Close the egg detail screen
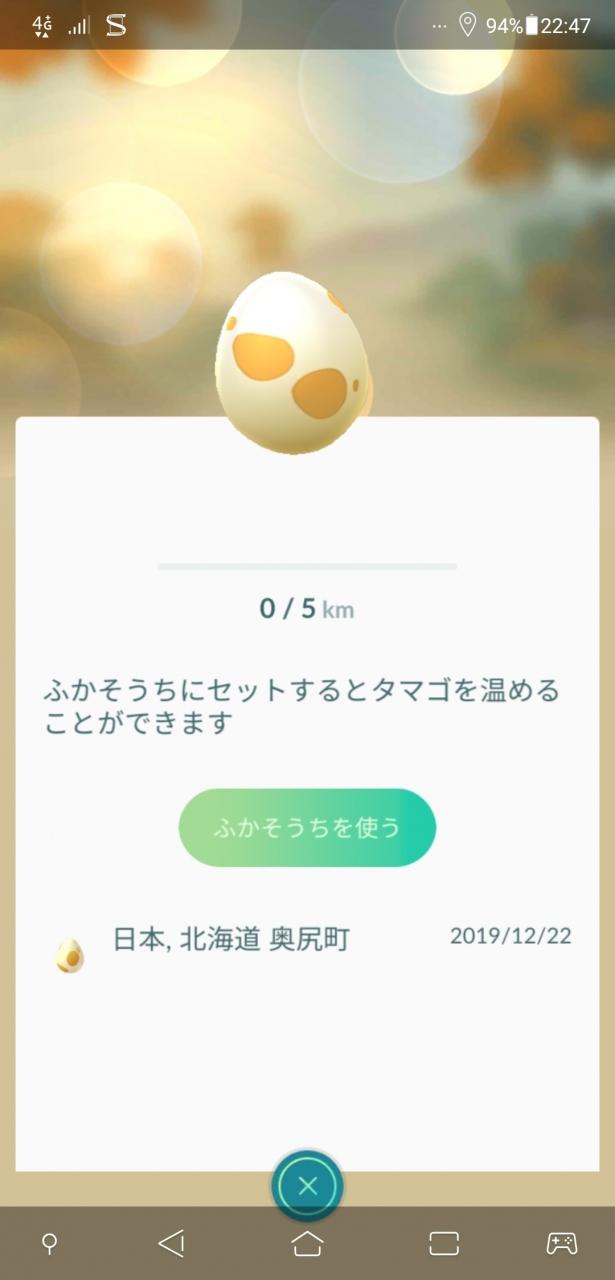The width and height of the screenshot is (615, 1280). point(307,1187)
